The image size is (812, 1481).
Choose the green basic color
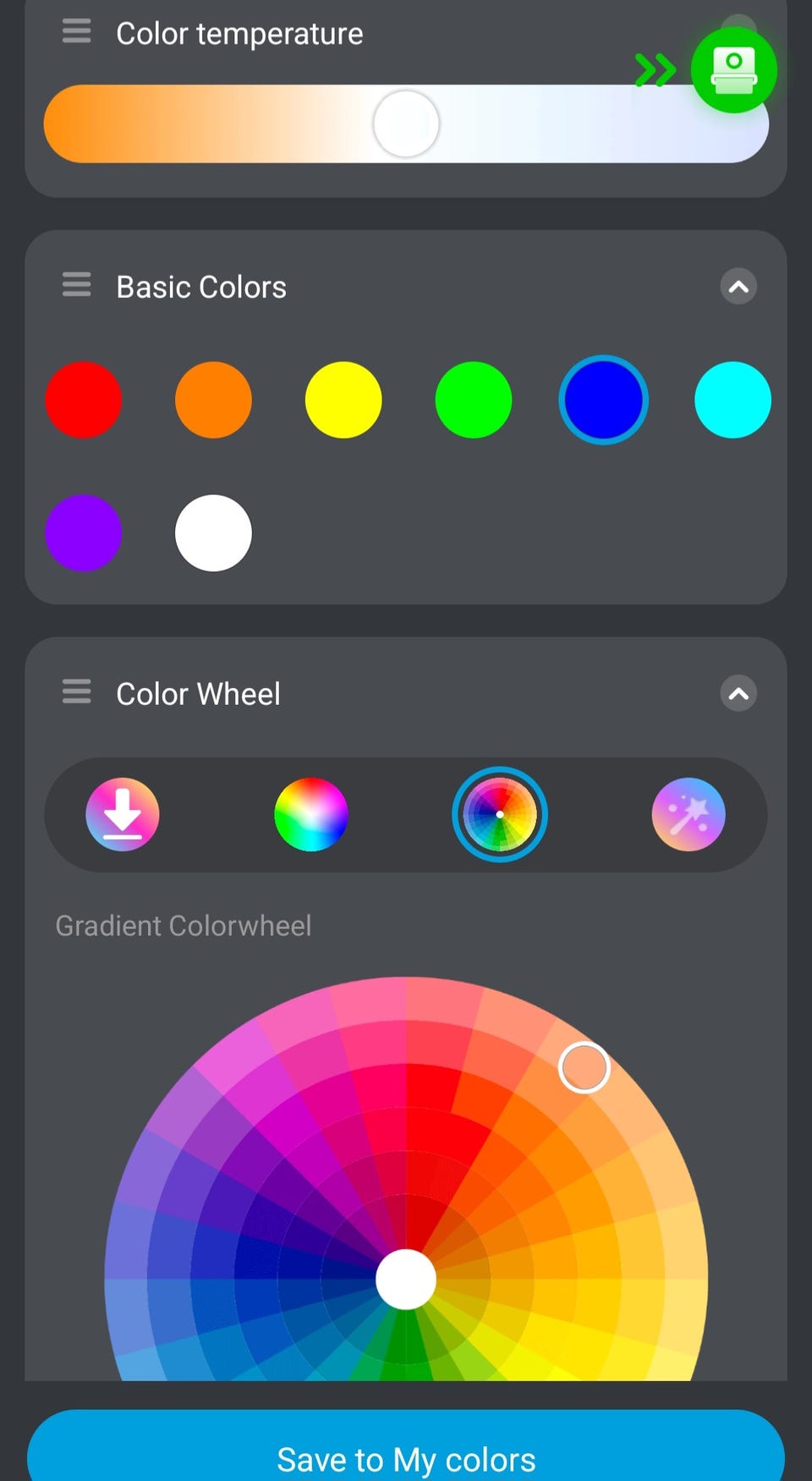pyautogui.click(x=474, y=399)
